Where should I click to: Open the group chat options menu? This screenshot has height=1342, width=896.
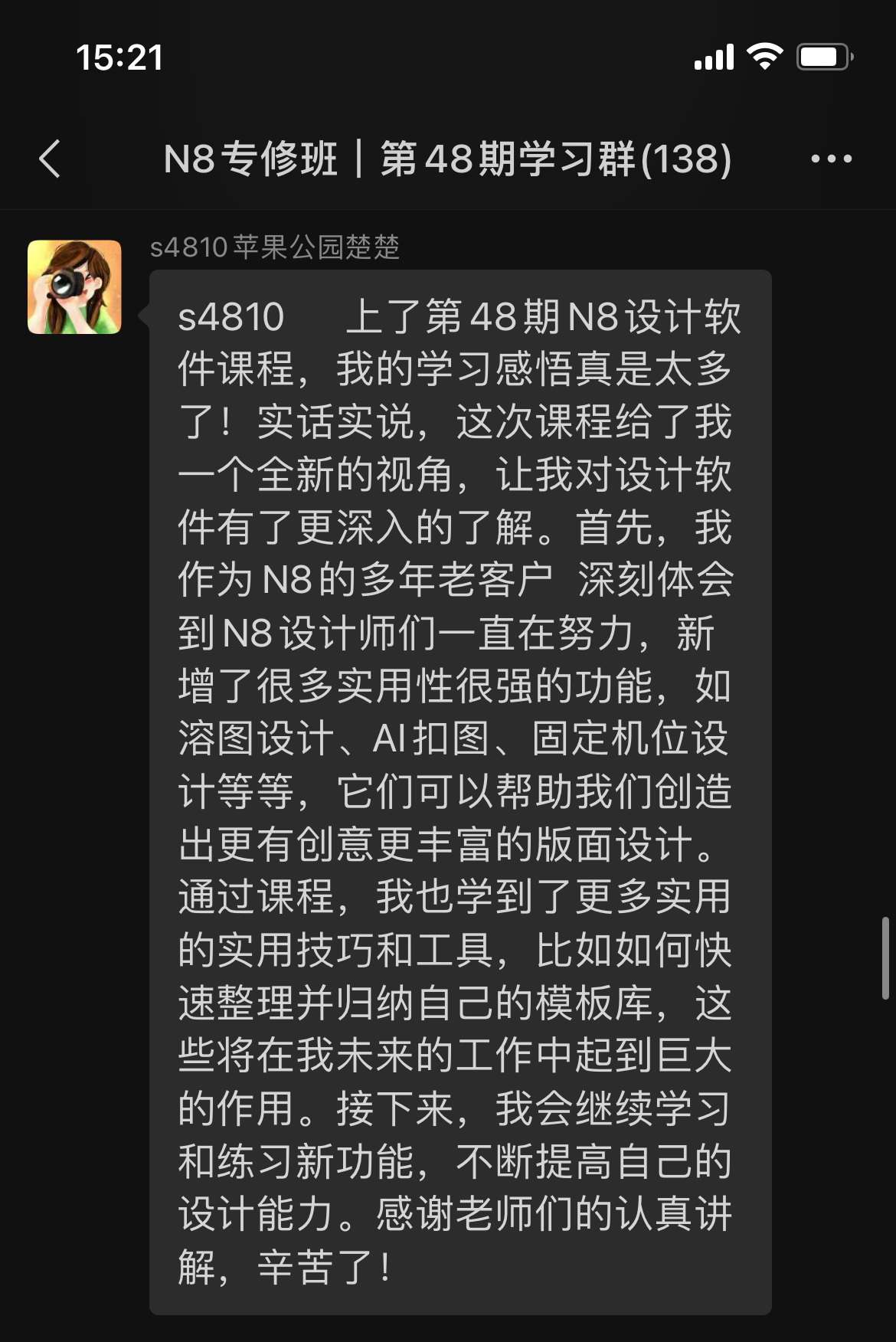831,159
